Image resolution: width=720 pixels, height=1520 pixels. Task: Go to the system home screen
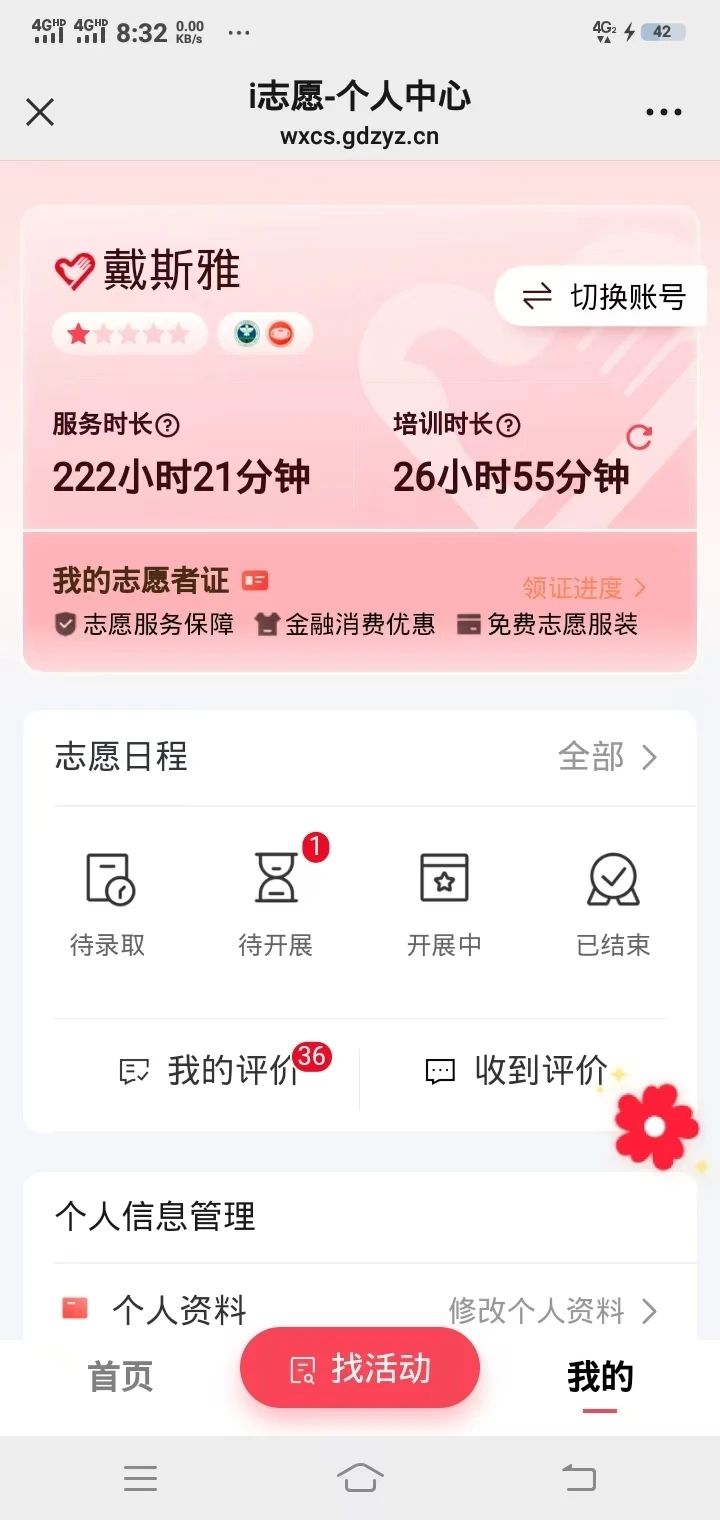pos(360,1477)
